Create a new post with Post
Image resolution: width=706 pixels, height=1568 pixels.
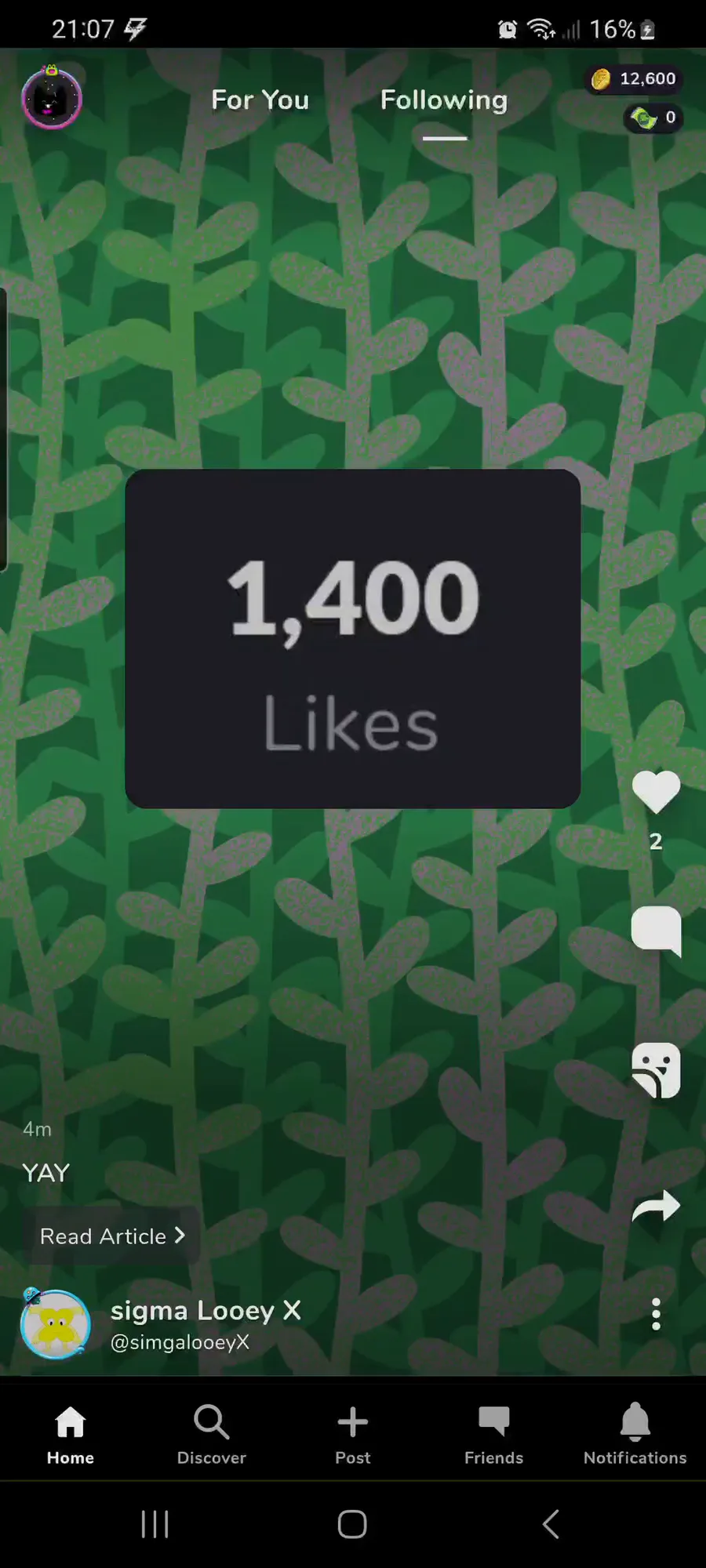[353, 1435]
